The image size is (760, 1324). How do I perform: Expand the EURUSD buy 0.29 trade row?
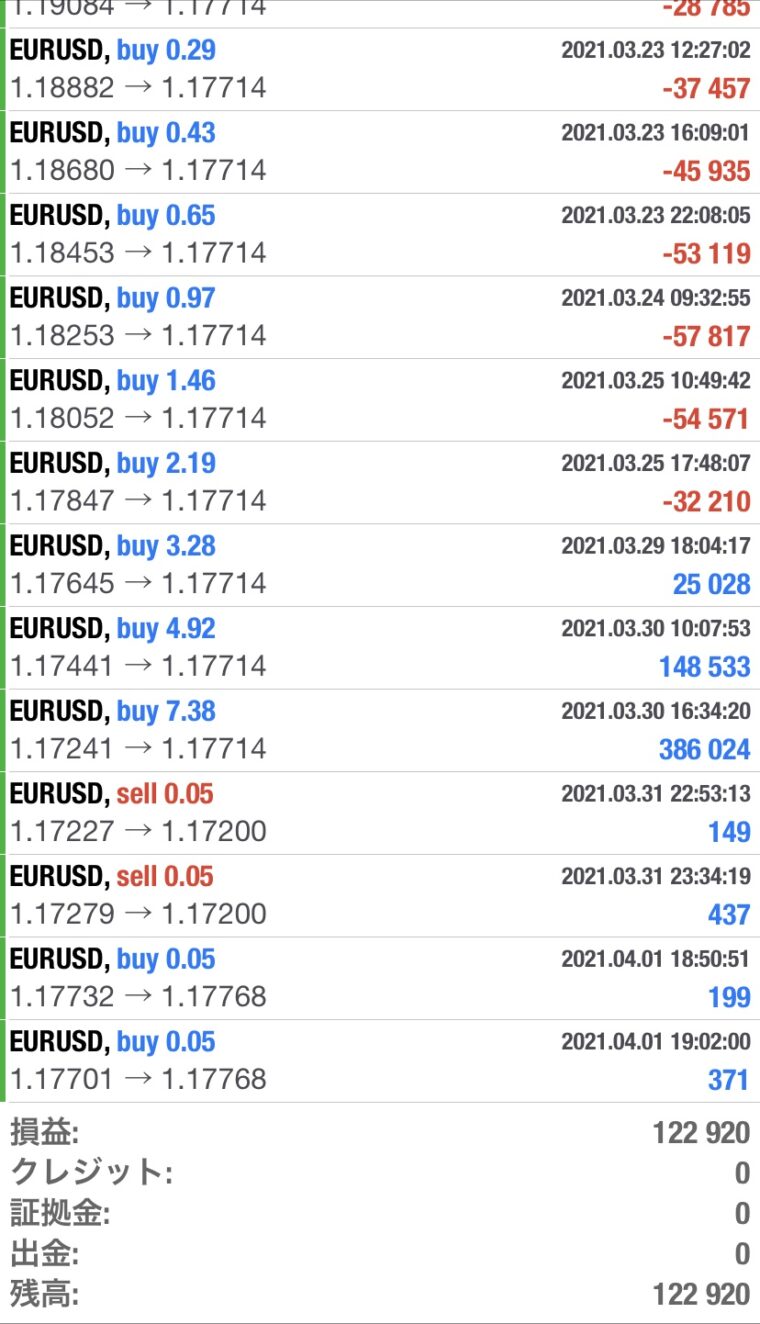click(380, 69)
